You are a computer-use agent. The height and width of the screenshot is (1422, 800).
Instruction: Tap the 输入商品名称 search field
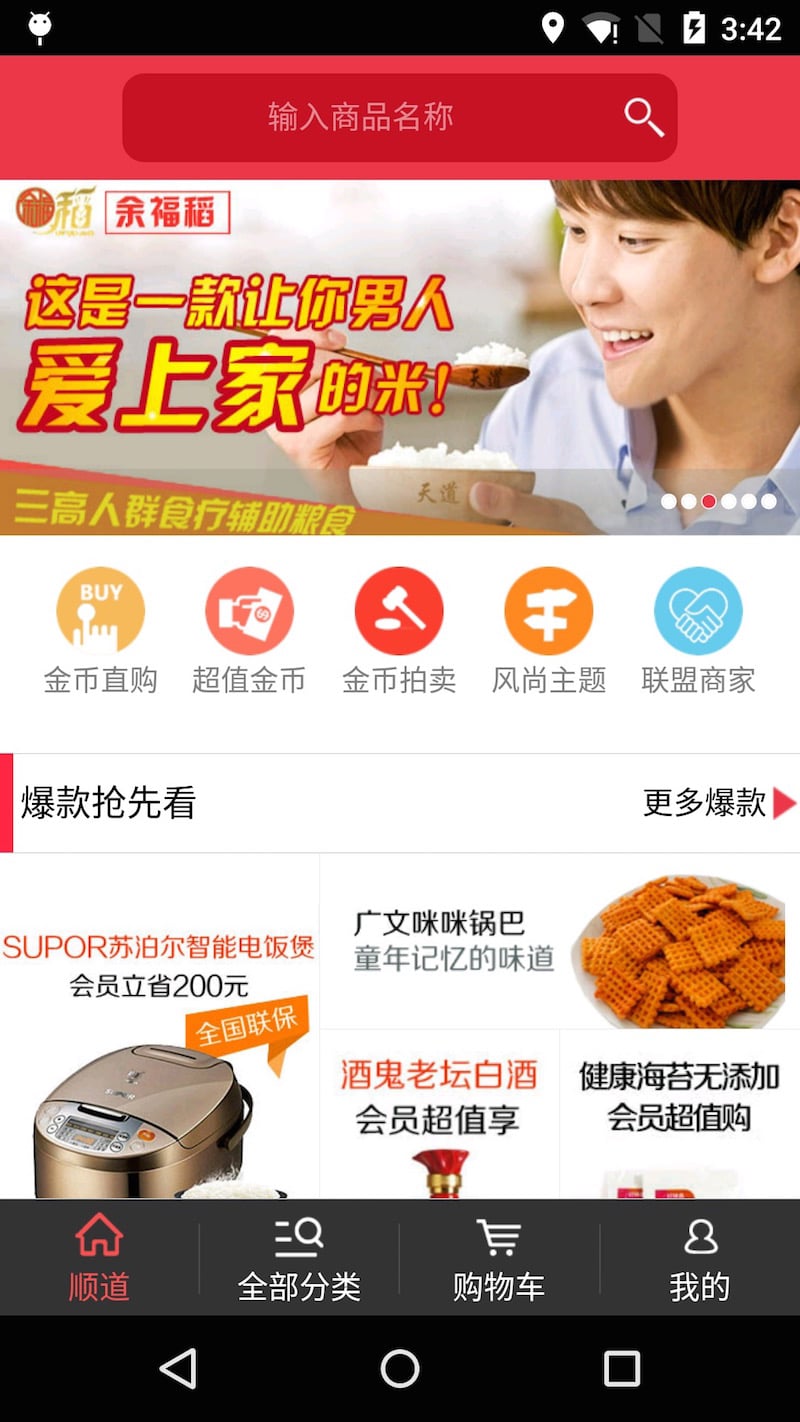pyautogui.click(x=399, y=117)
